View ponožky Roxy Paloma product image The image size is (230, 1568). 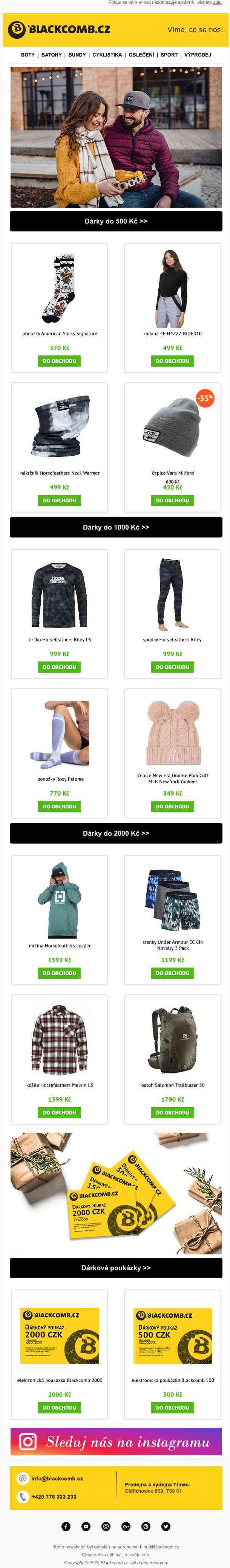tap(59, 733)
